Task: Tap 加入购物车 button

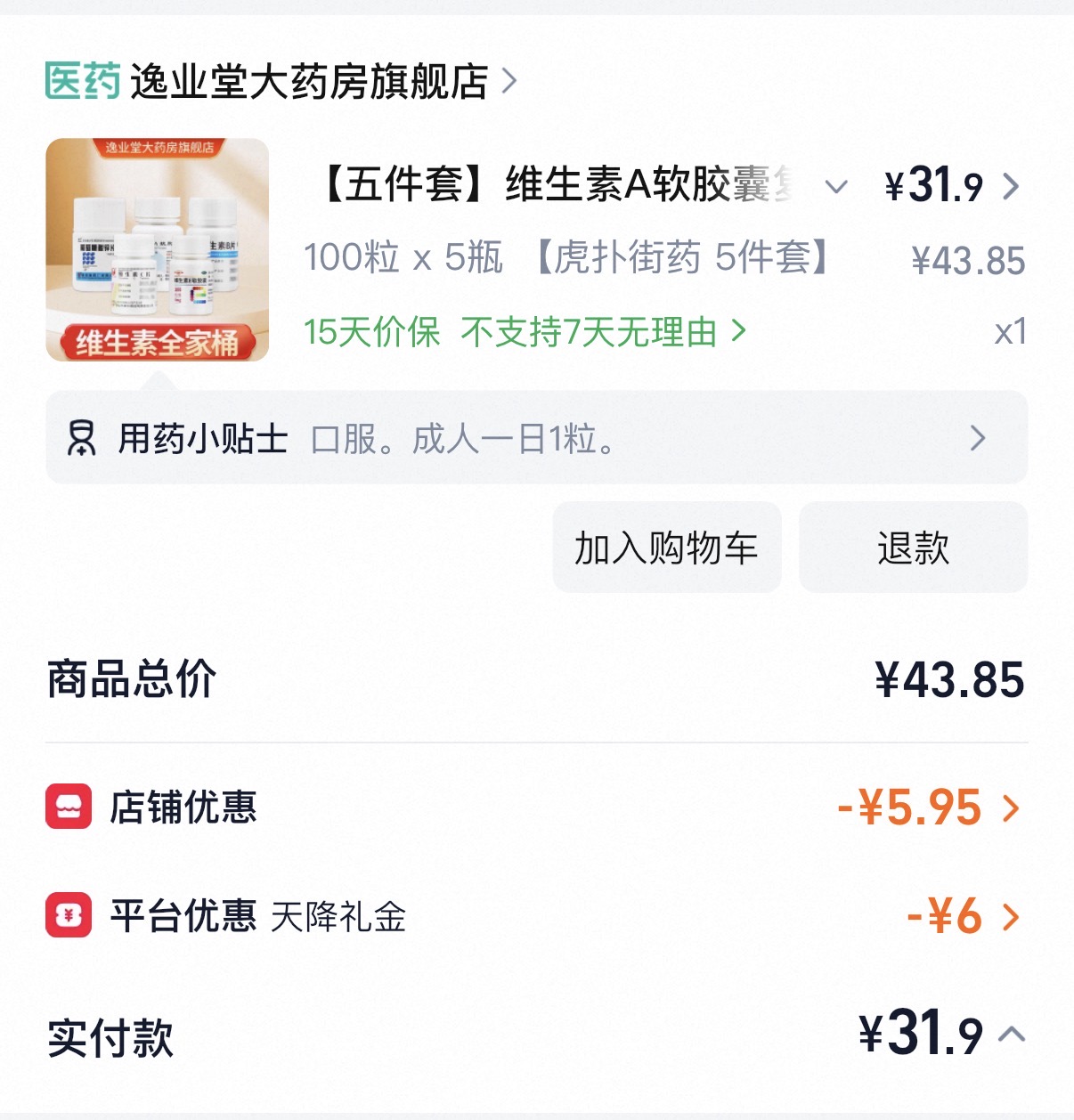Action: [666, 548]
